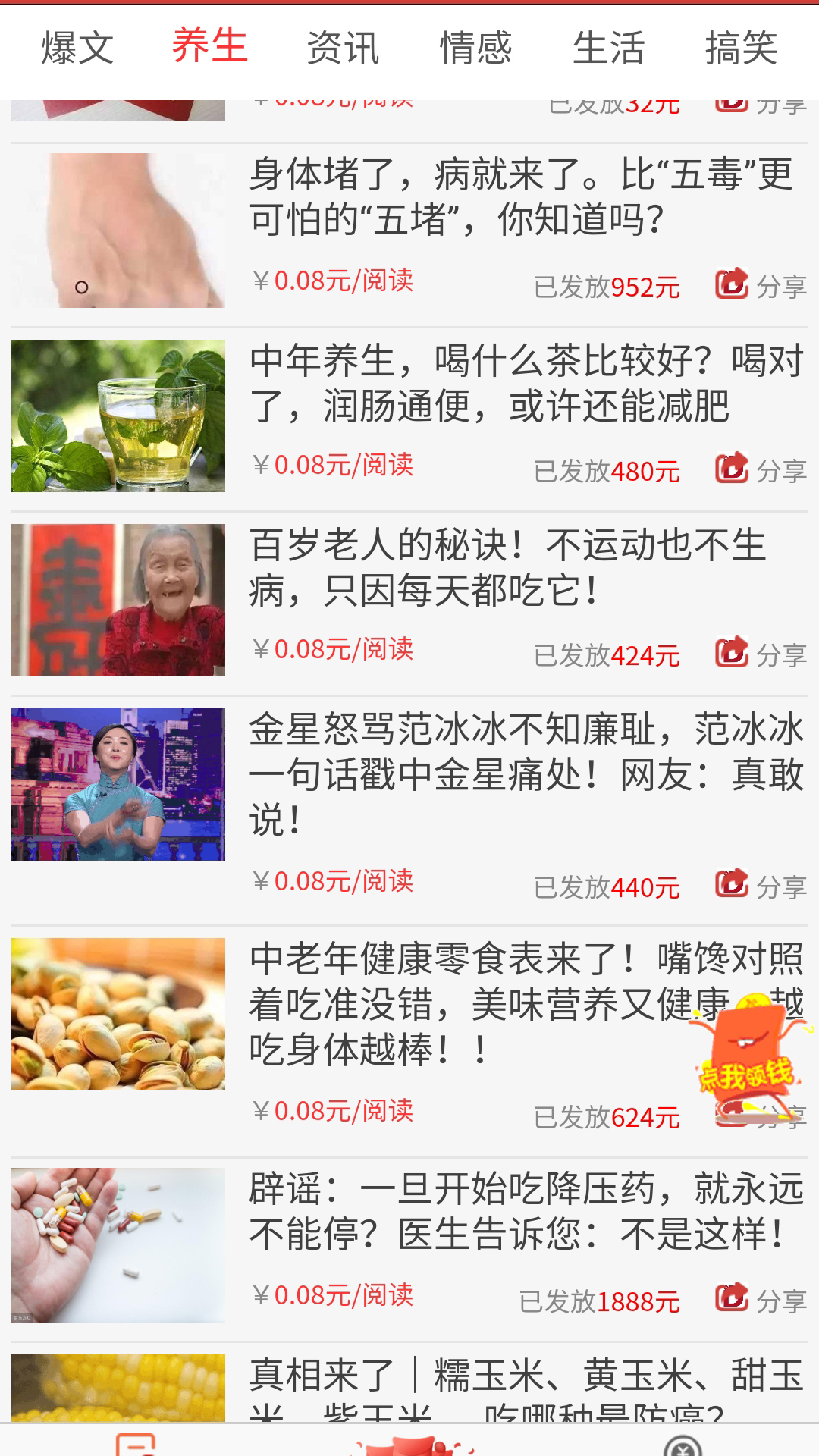Share the 降压药 article
The image size is (819, 1456).
tap(761, 1300)
